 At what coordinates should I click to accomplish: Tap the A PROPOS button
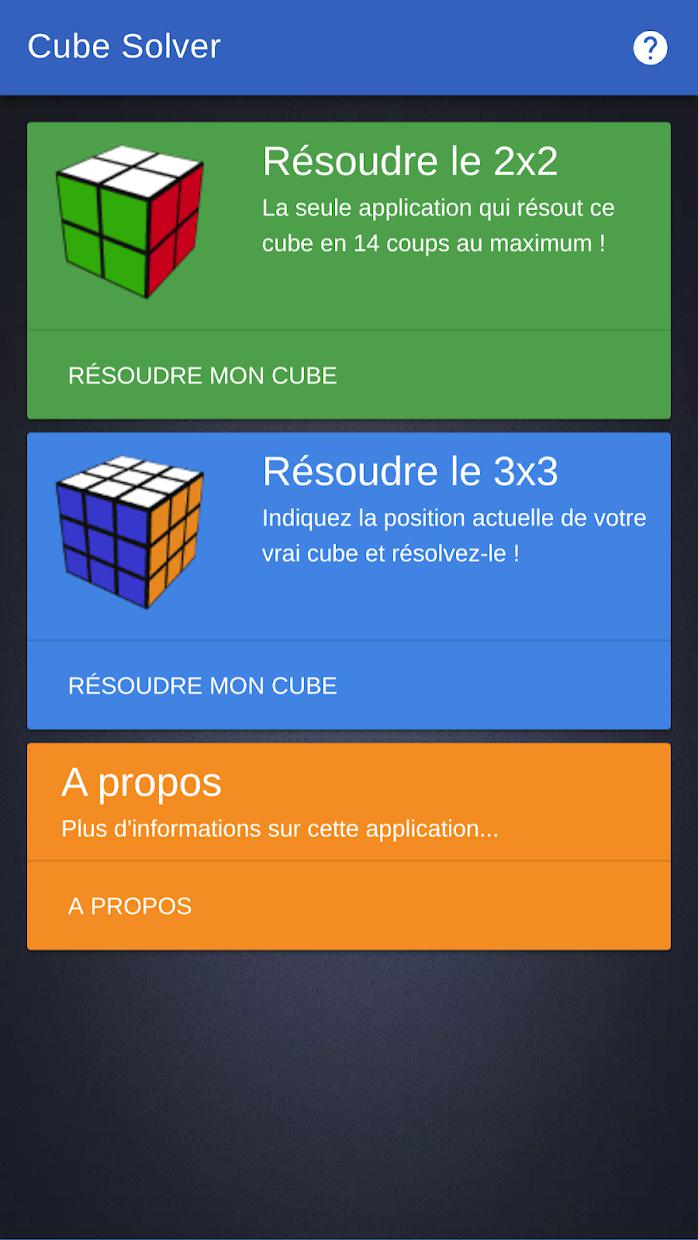click(130, 906)
